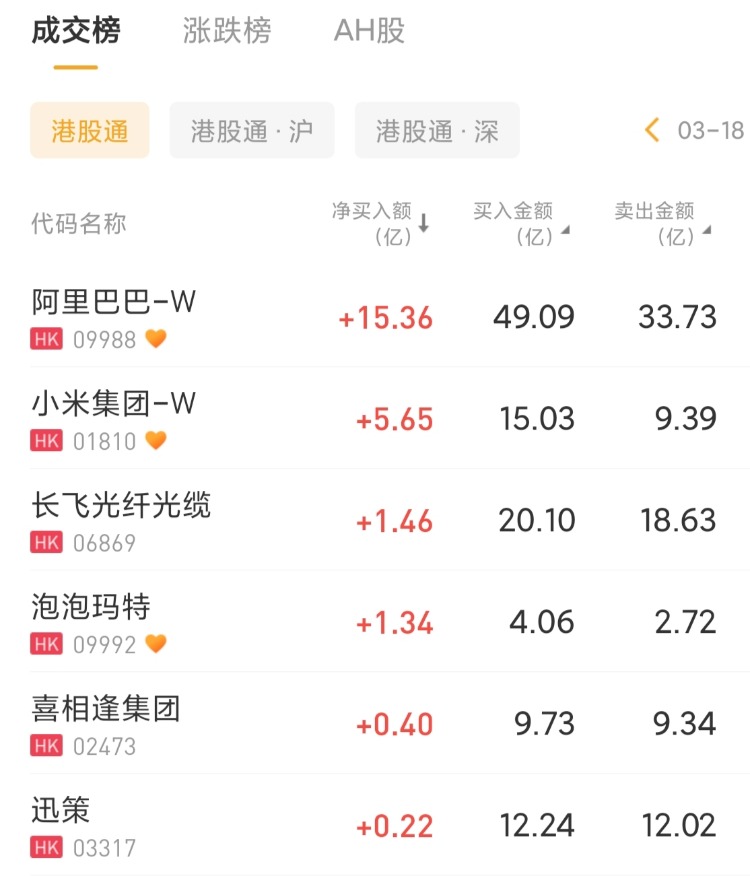Select the 成交榜 tab
Screen dimensions: 750x876
pyautogui.click(x=76, y=31)
